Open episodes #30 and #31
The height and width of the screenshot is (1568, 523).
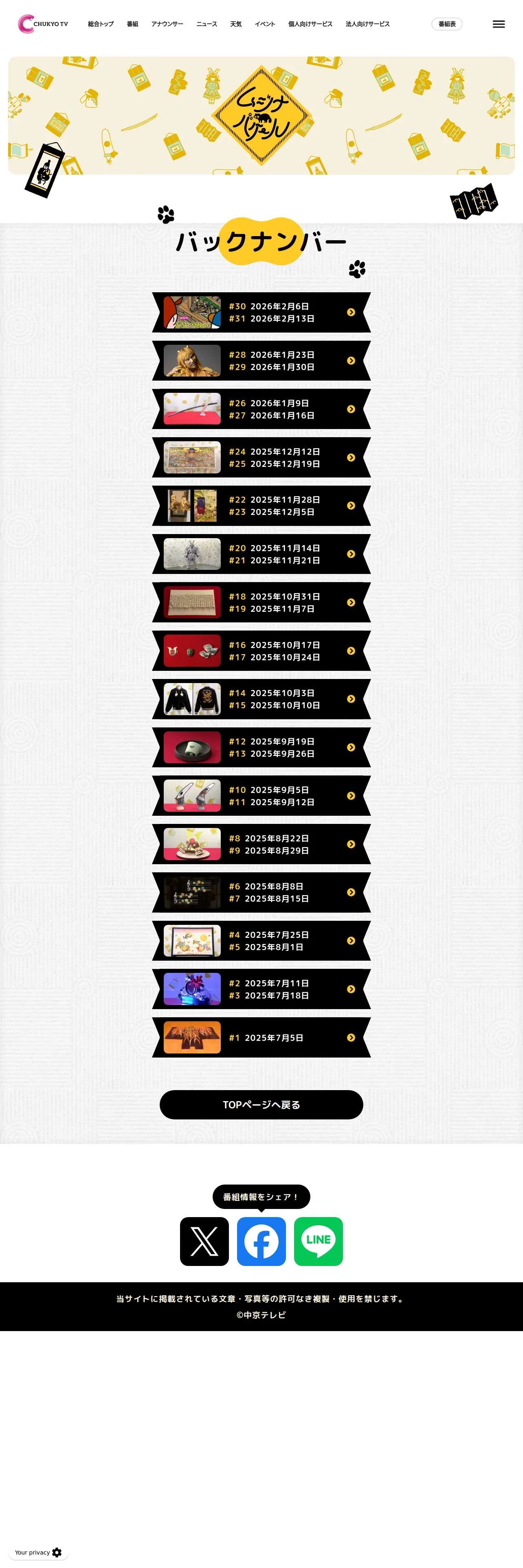click(x=261, y=312)
